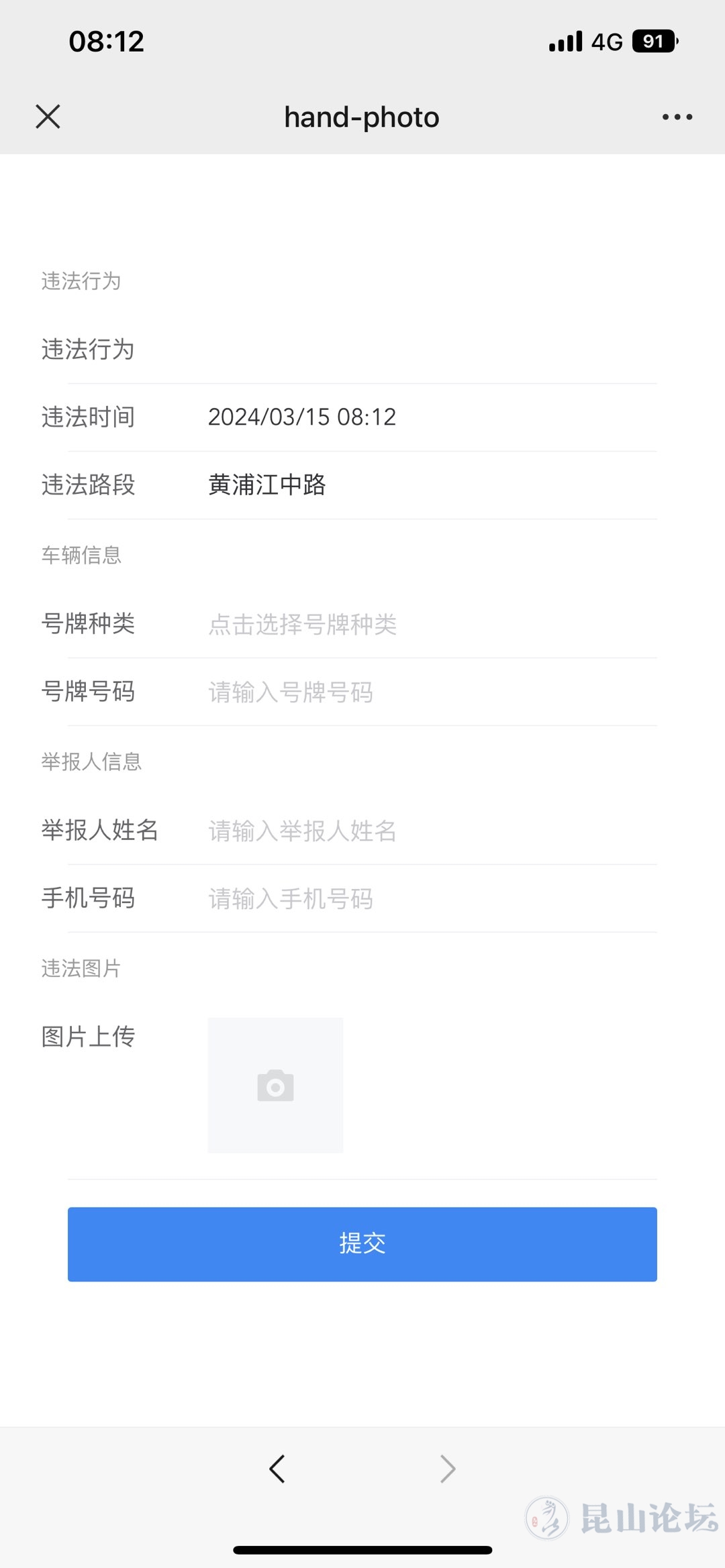The image size is (725, 1568).
Task: Change the 违法时间 date and time
Action: click(x=302, y=417)
